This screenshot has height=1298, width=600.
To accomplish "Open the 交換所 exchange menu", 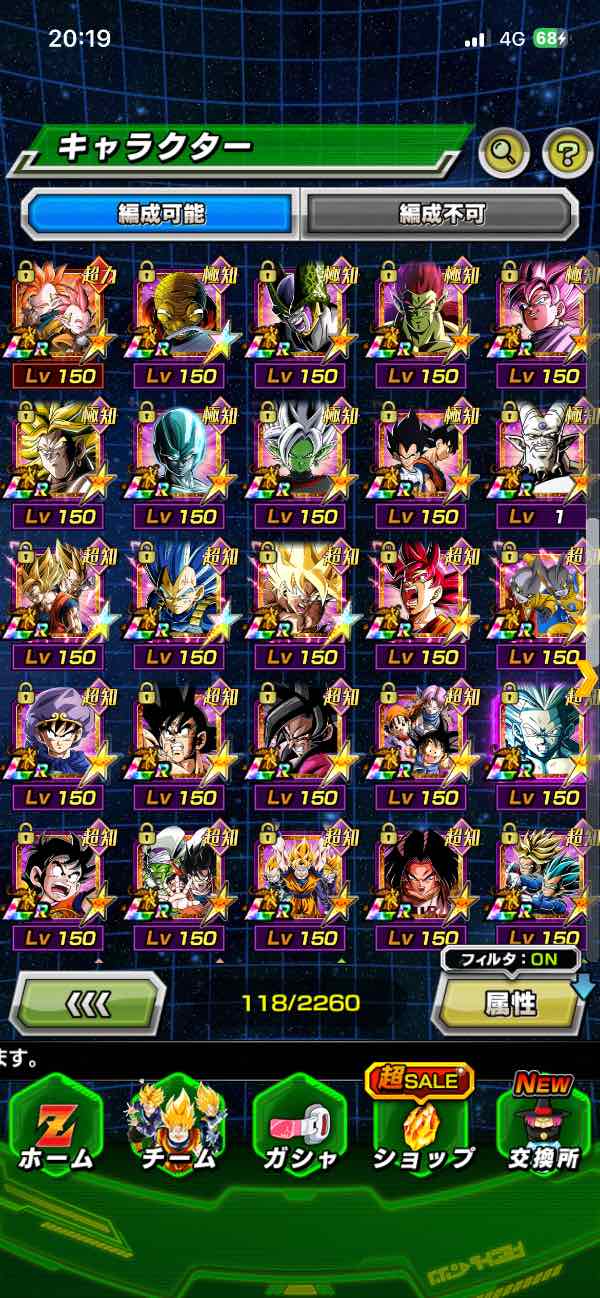I will pyautogui.click(x=544, y=1125).
